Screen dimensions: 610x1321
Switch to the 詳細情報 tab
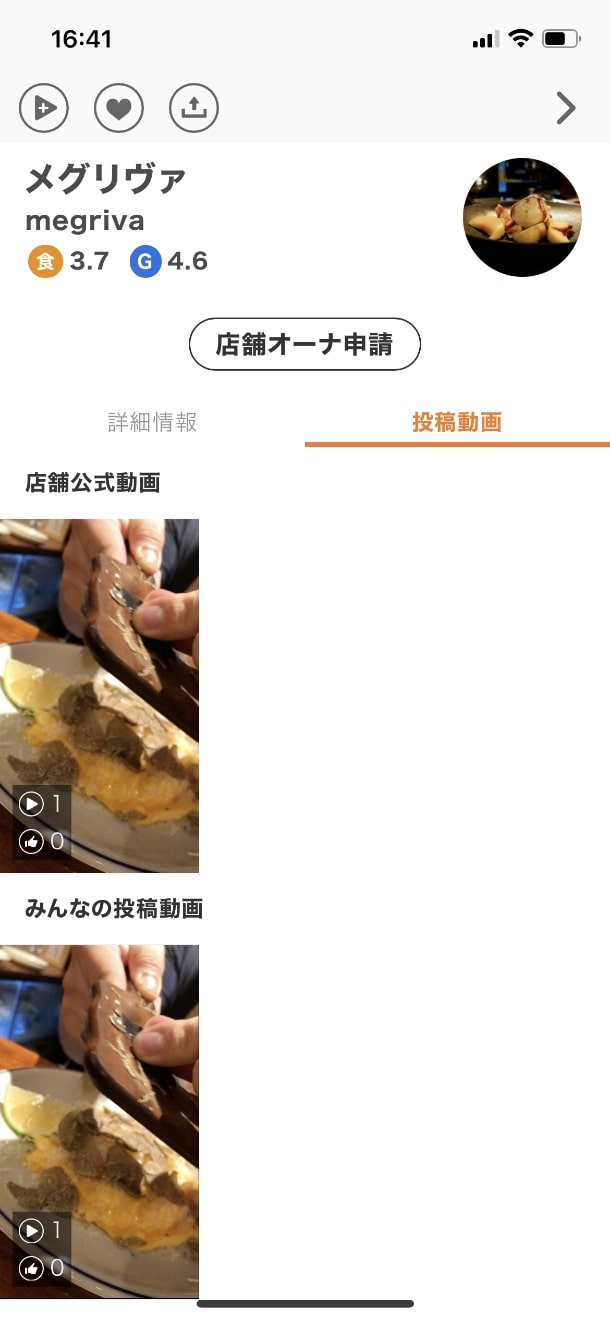153,422
